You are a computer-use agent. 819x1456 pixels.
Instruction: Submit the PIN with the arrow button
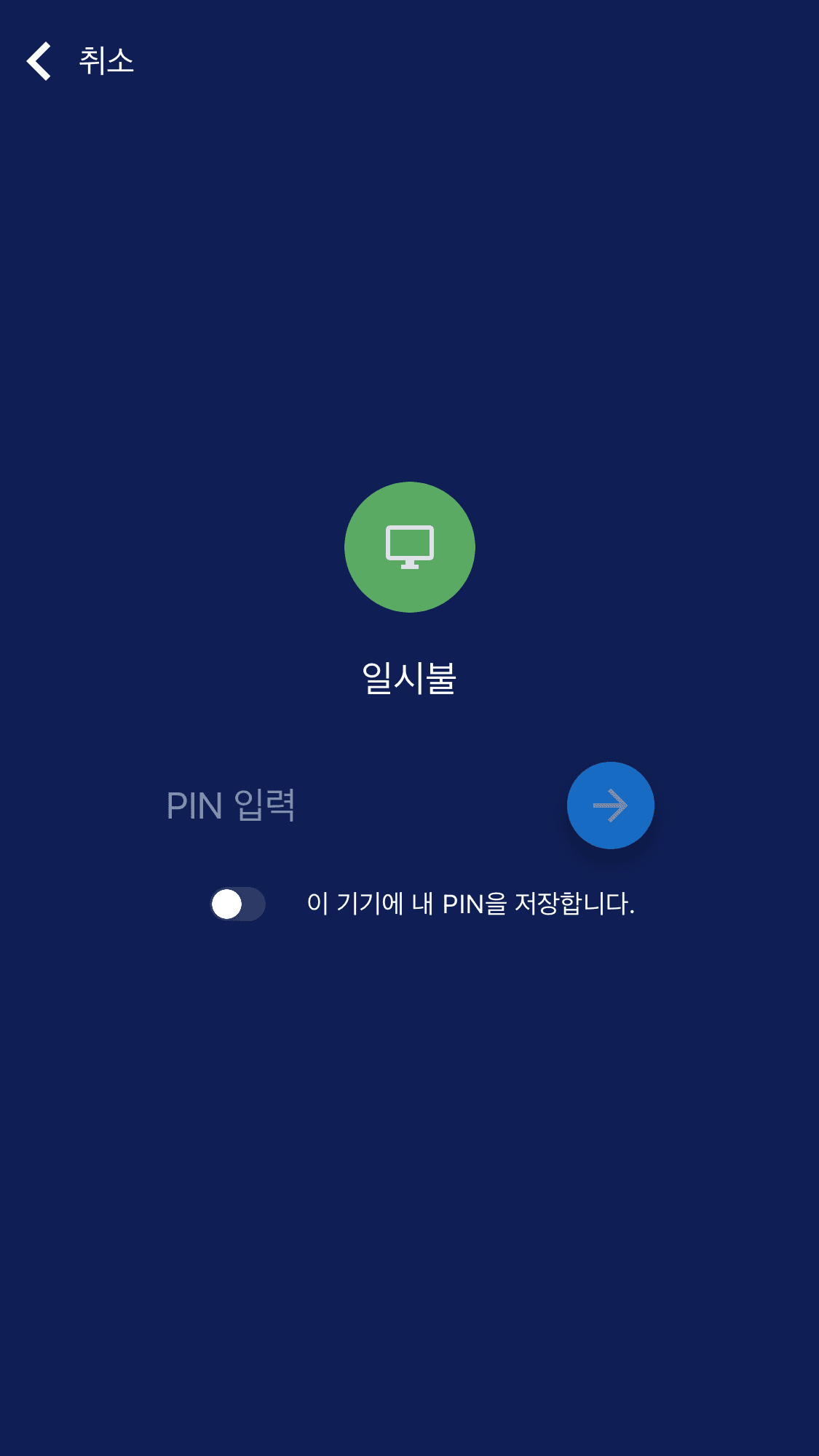coord(610,805)
